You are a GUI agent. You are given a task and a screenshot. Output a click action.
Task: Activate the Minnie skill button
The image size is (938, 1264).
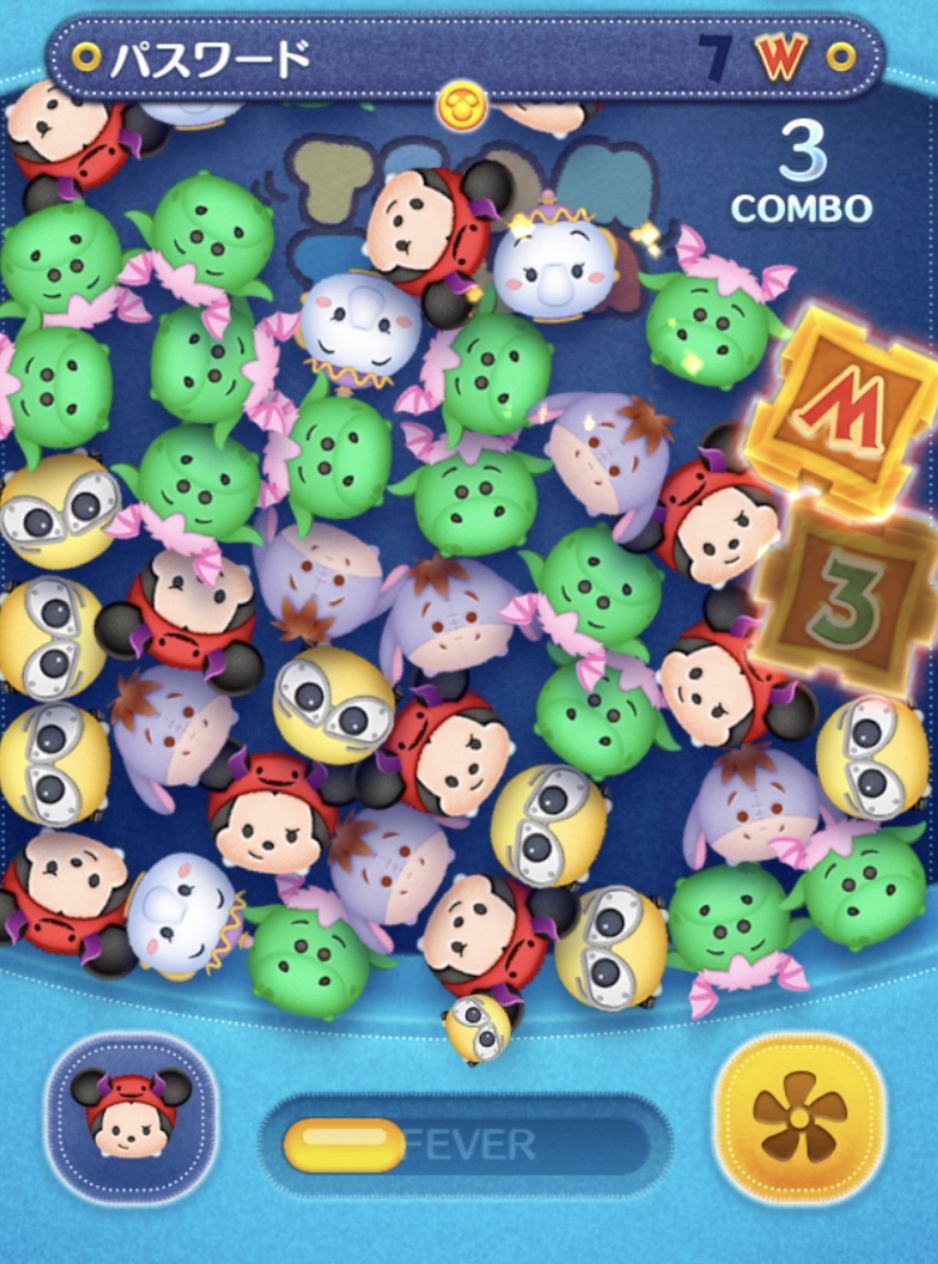click(131, 1116)
